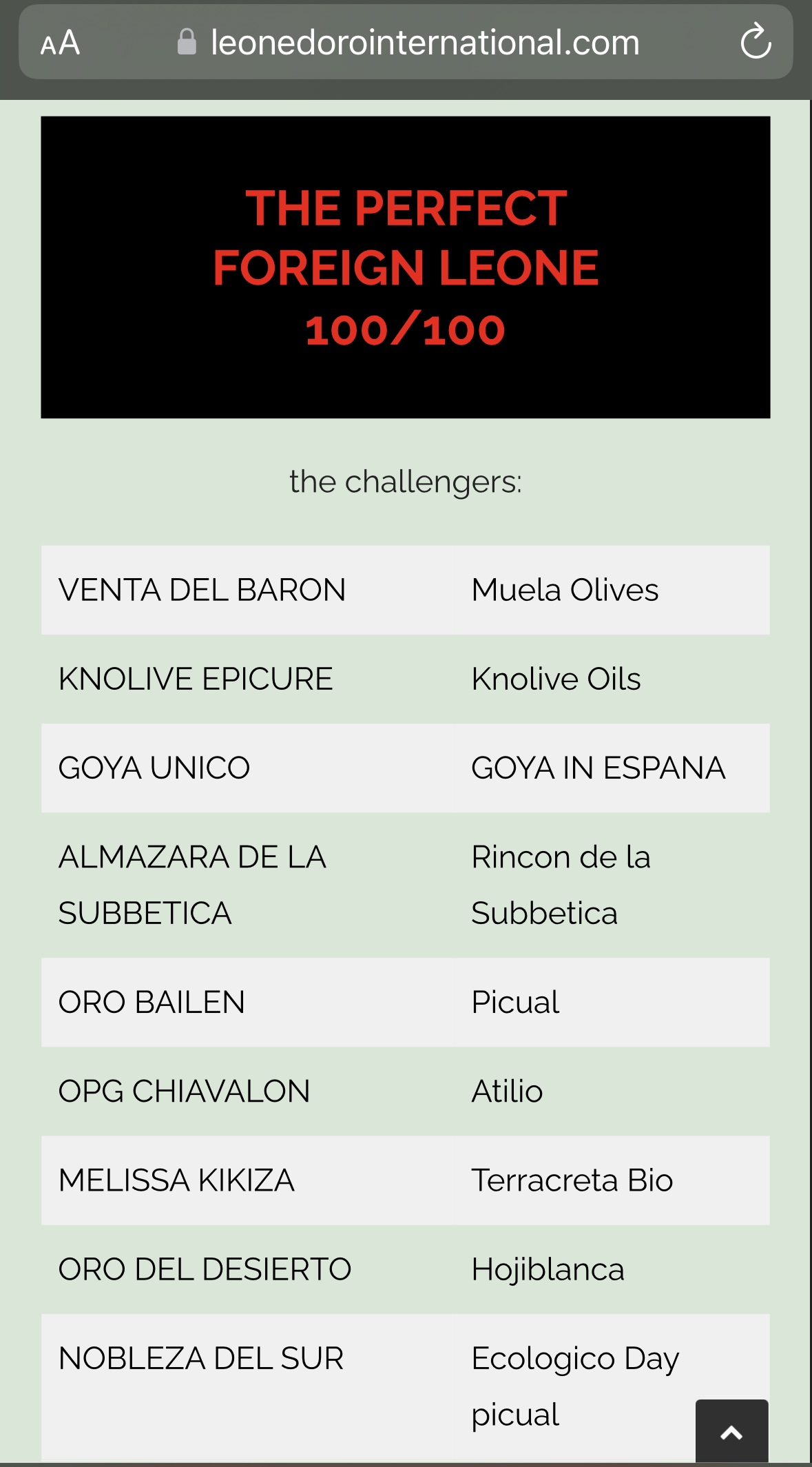Tap the address bar URL

(x=424, y=43)
